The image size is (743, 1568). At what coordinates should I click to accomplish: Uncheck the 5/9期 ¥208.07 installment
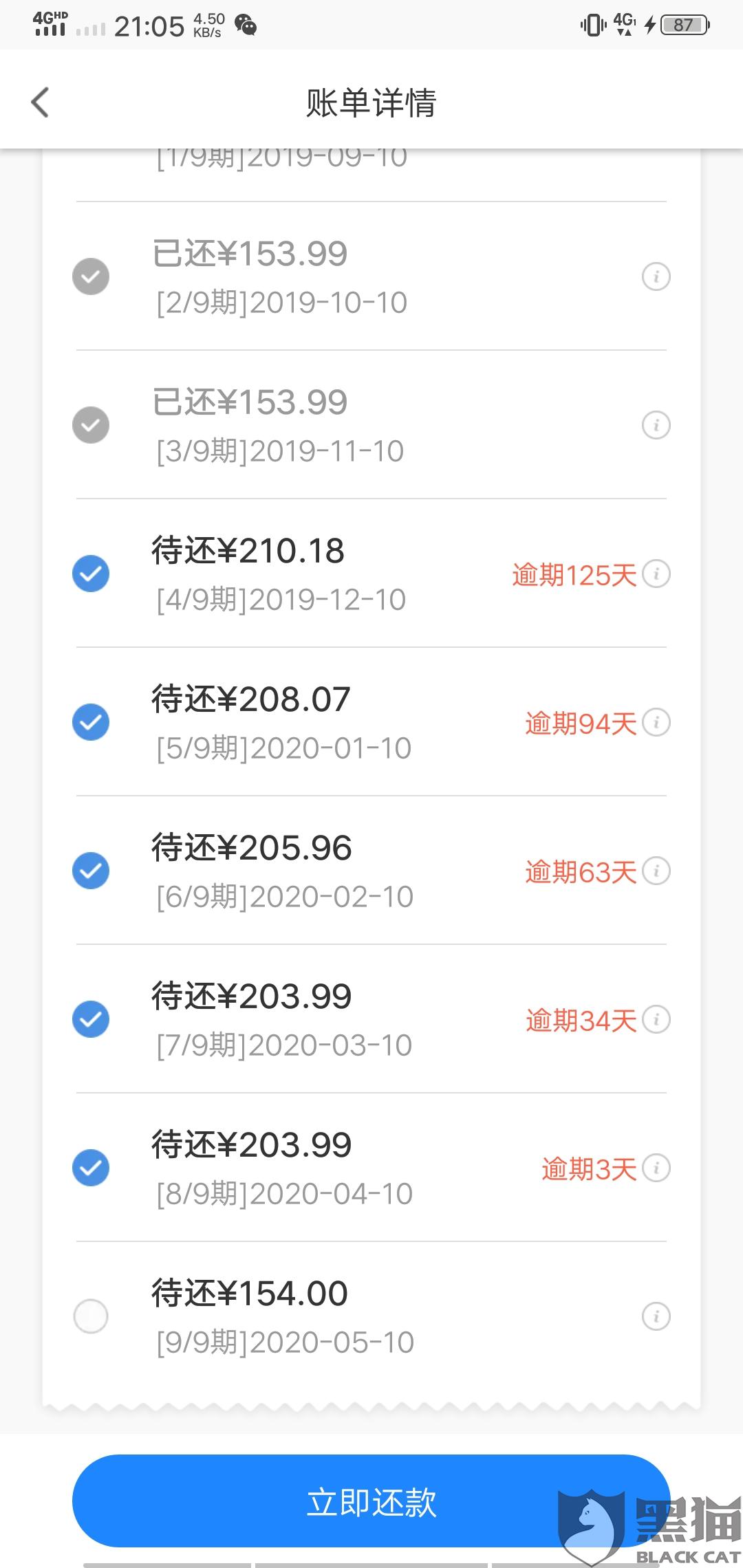(x=91, y=722)
